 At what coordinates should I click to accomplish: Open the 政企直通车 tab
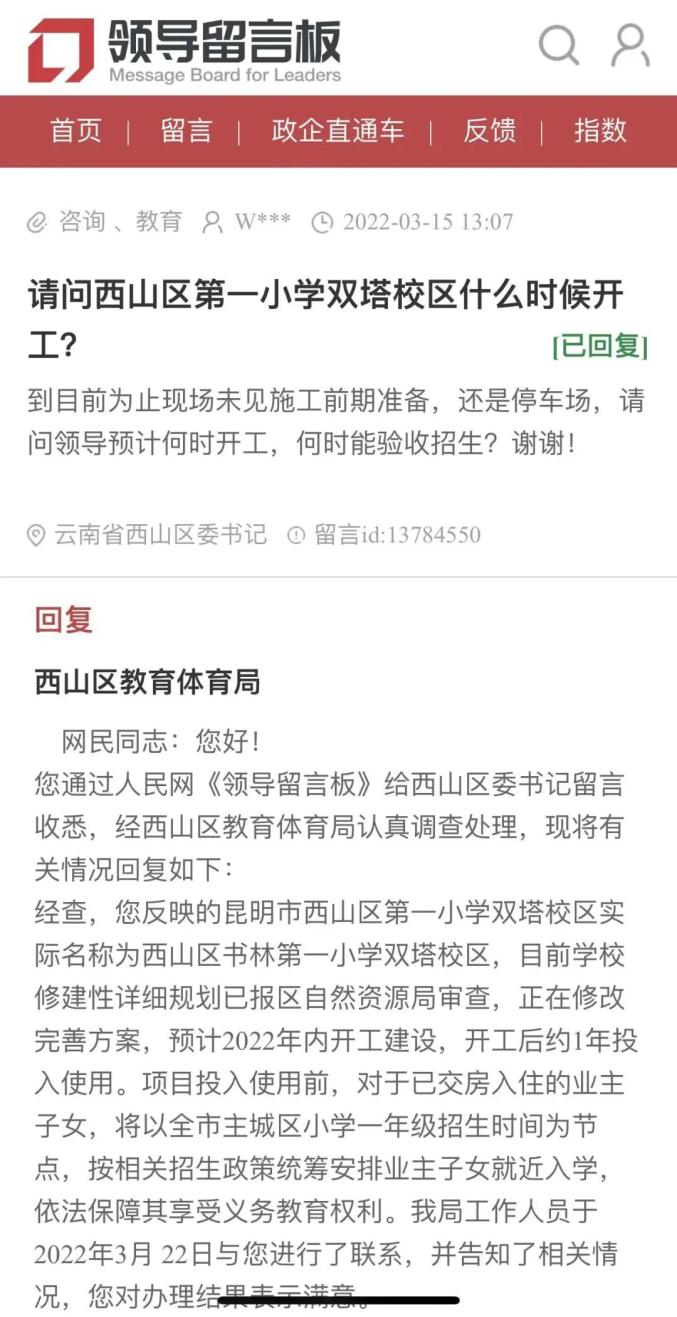[338, 131]
